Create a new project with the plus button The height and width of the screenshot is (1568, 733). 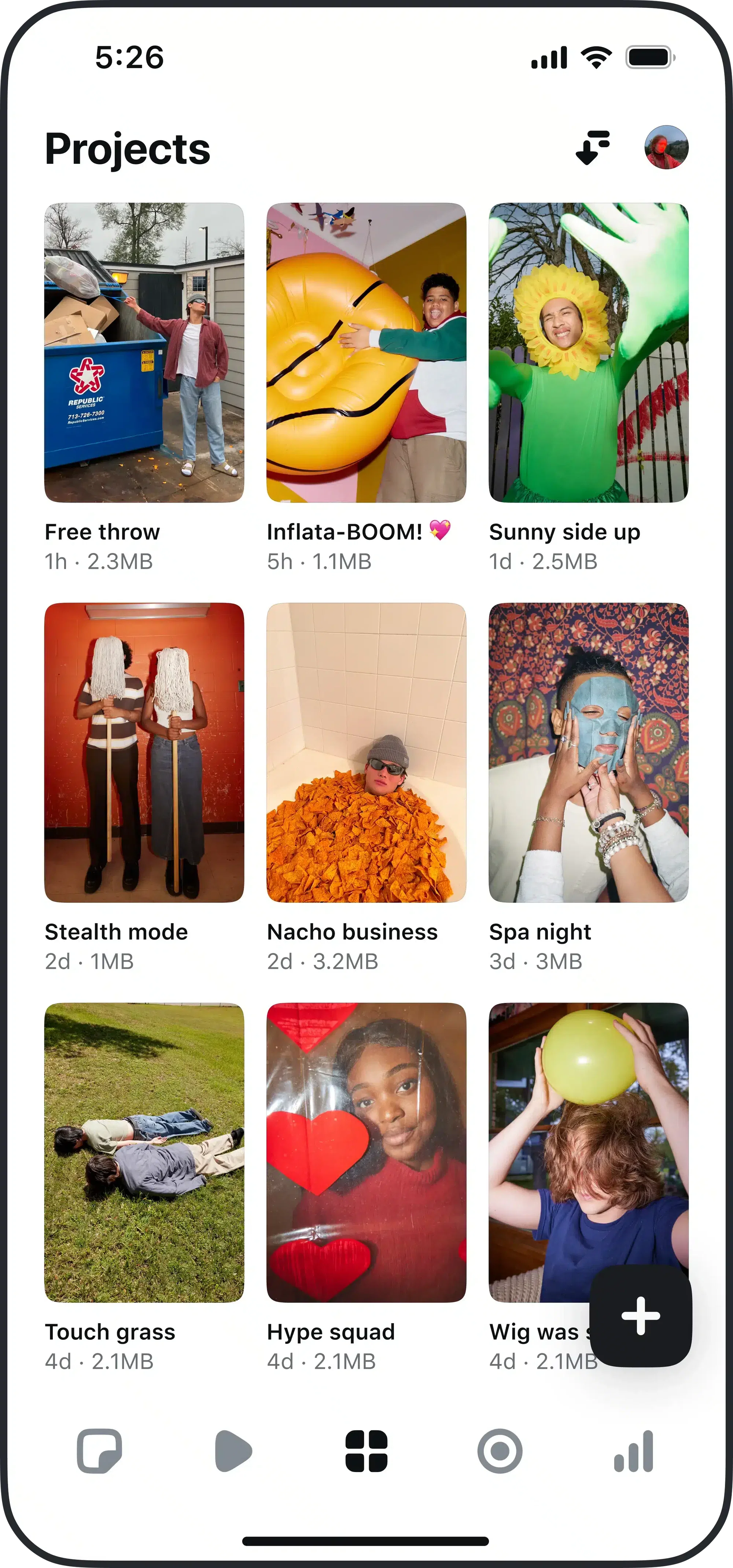[640, 1315]
